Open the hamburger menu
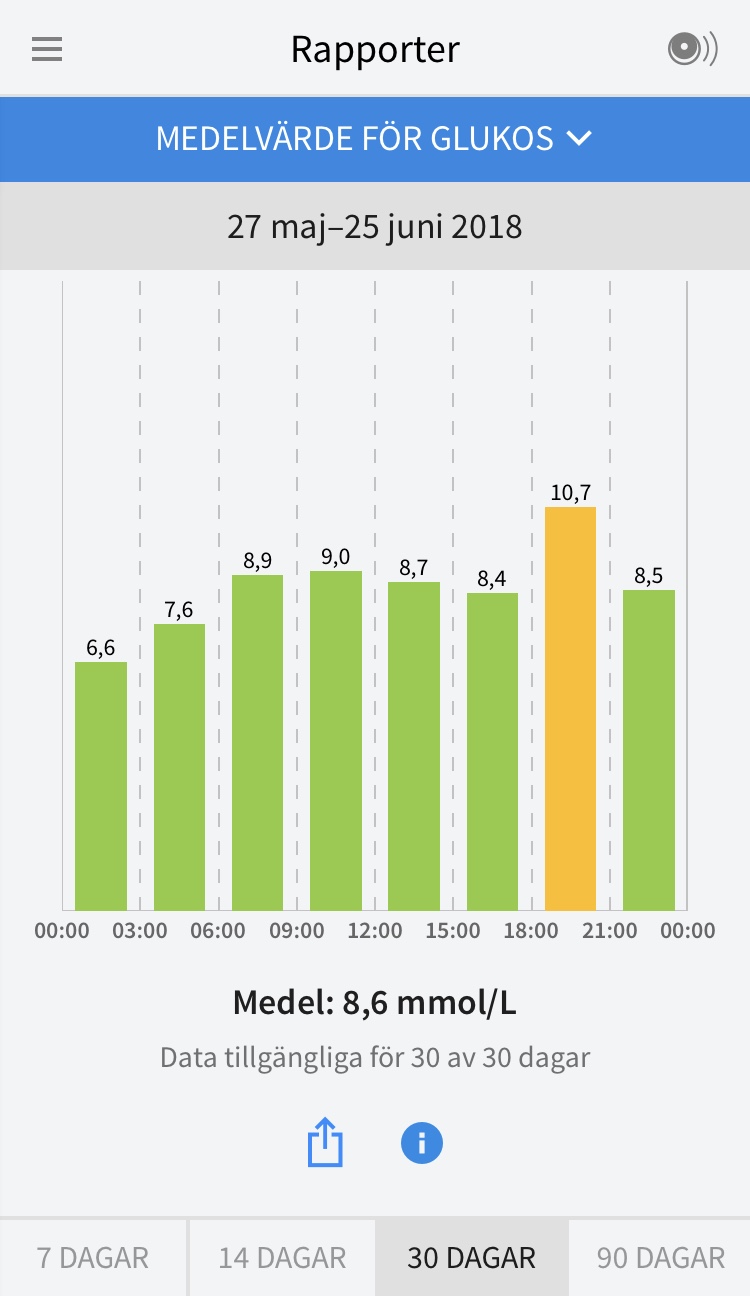750x1296 pixels. click(47, 49)
